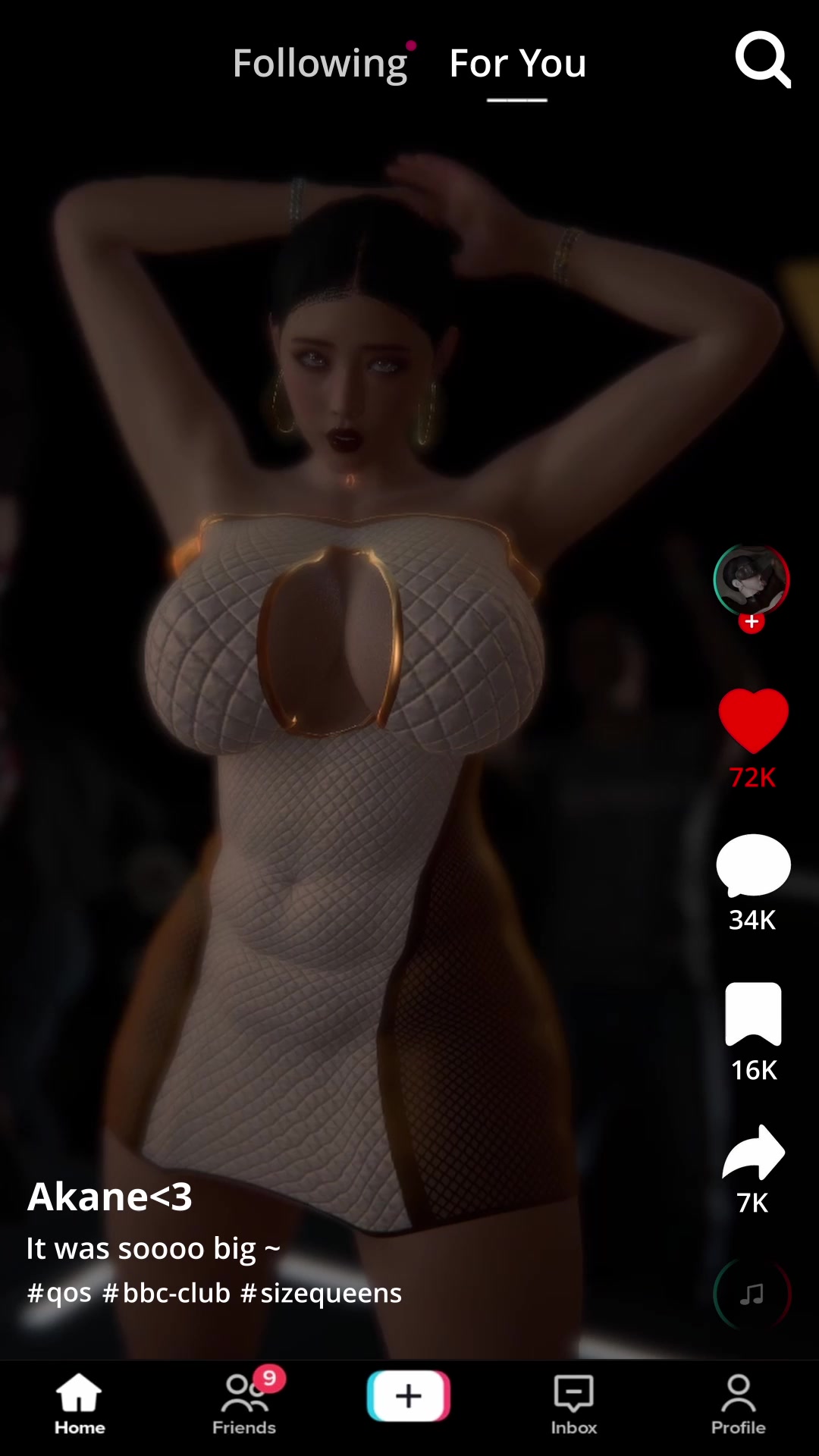Go to the Home tab

[80, 1404]
